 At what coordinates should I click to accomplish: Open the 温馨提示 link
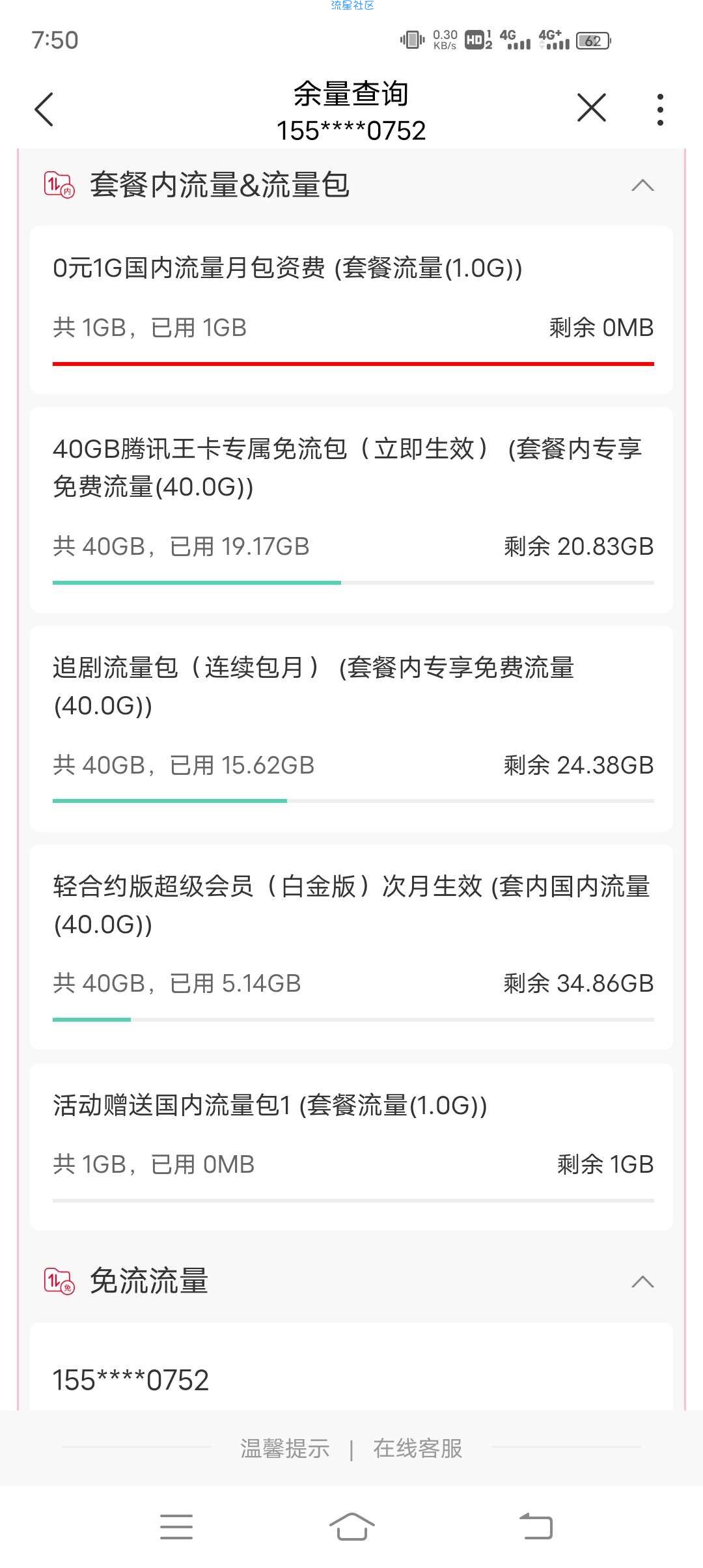pos(285,1449)
